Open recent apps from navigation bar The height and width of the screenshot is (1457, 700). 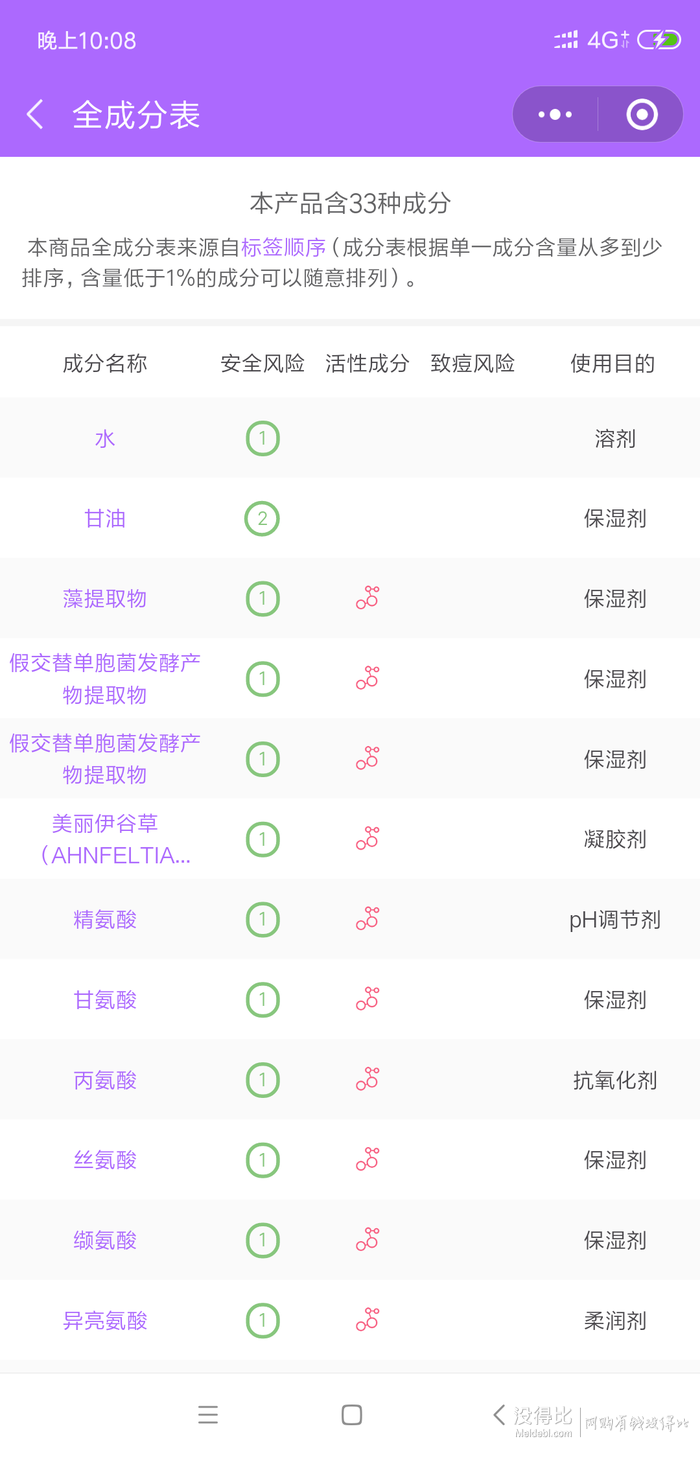click(x=208, y=1414)
